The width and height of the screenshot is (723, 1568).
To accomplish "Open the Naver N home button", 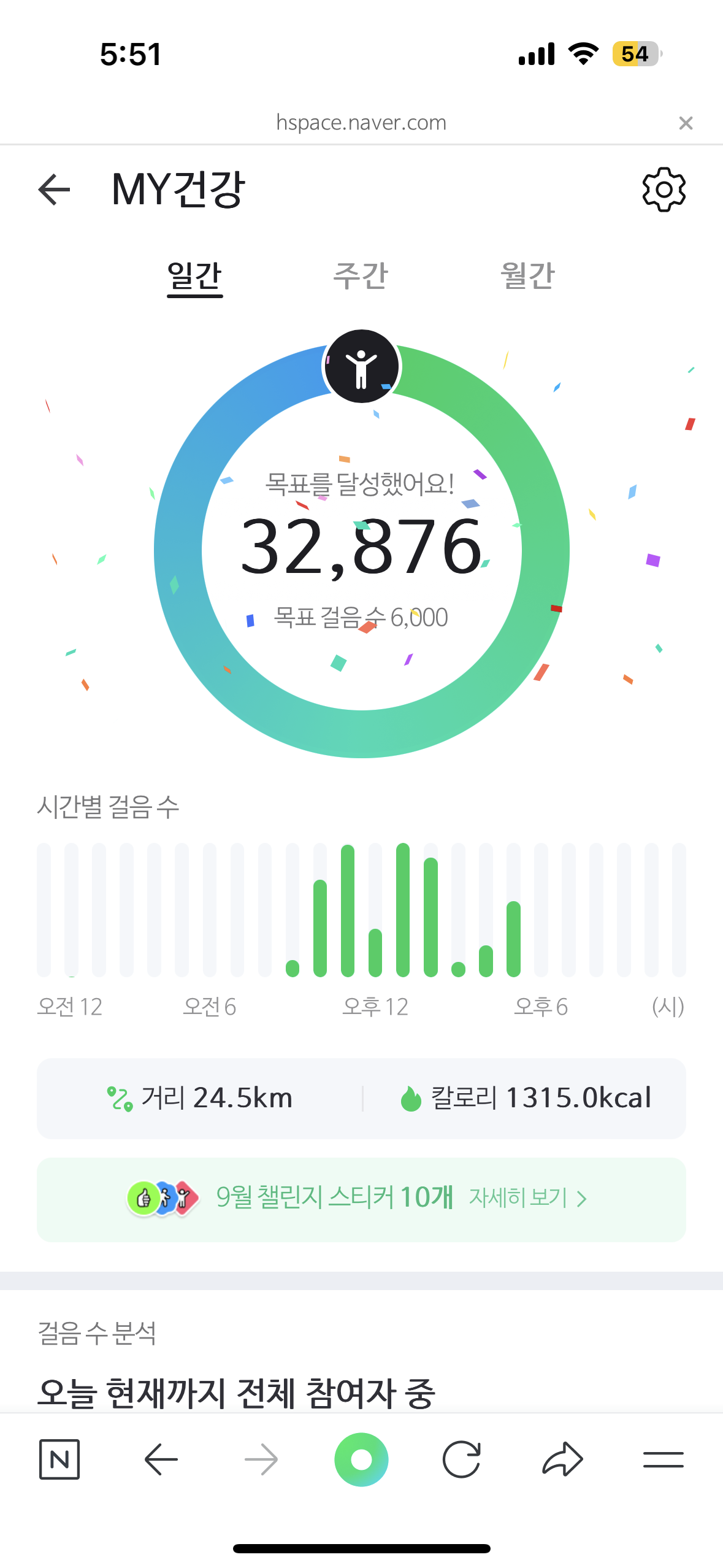I will point(59,1459).
